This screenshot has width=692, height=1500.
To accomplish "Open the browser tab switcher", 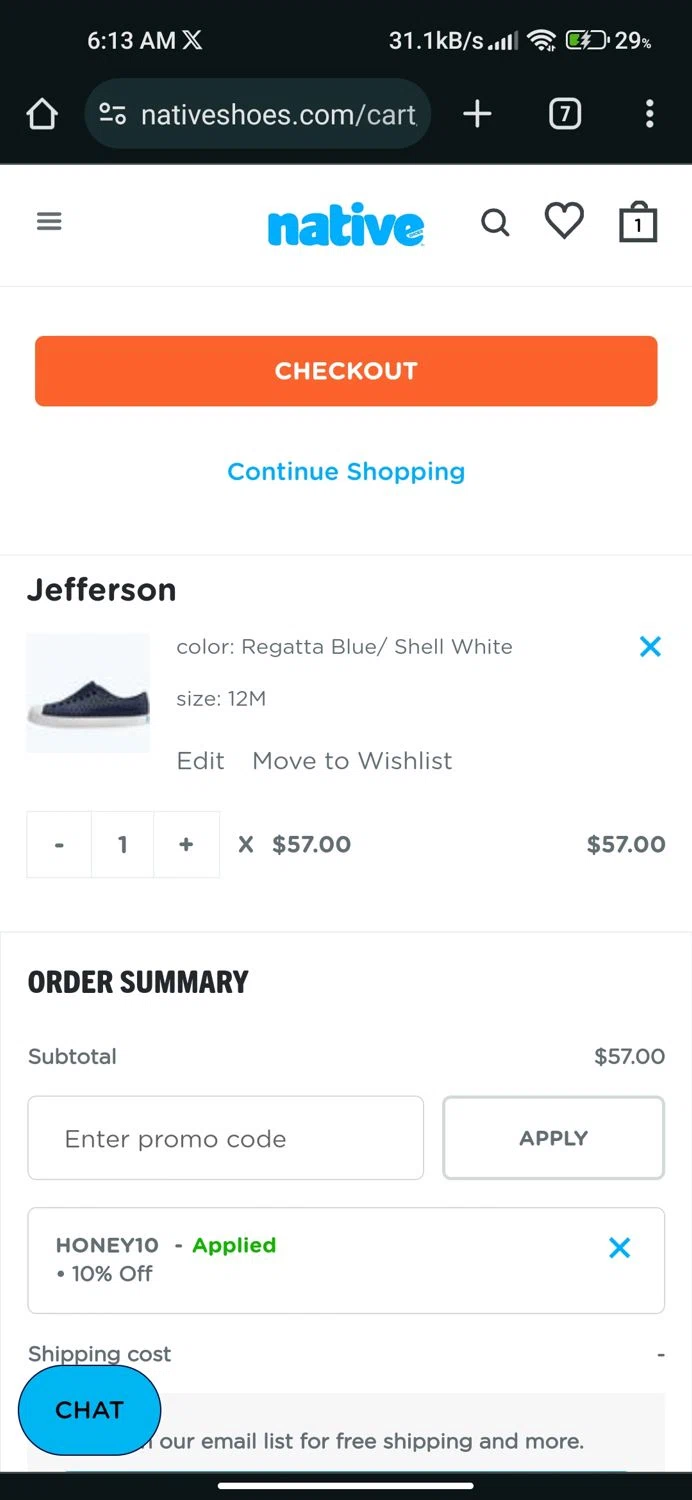I will point(565,114).
